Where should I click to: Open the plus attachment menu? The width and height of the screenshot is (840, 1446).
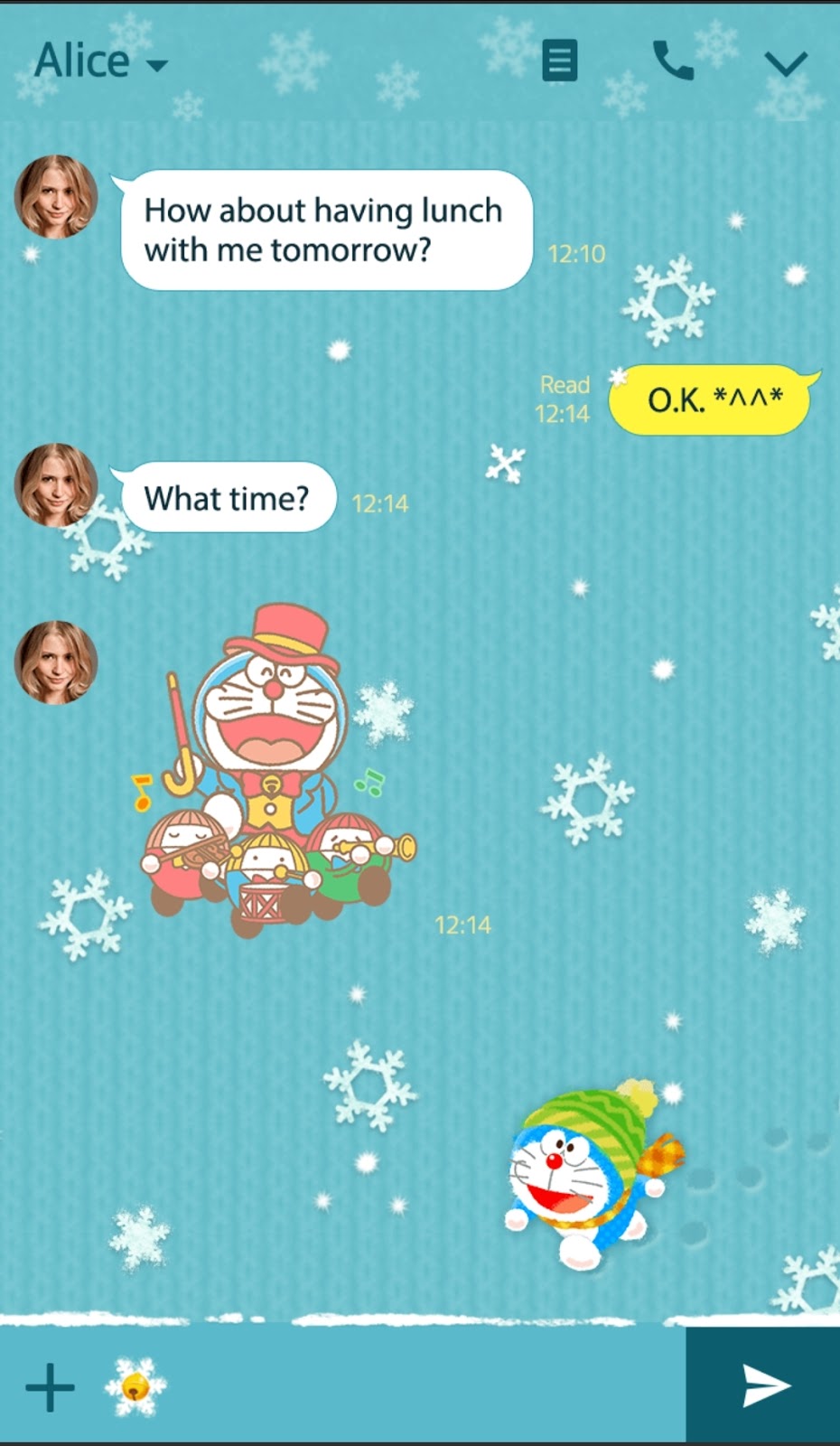[x=50, y=1386]
